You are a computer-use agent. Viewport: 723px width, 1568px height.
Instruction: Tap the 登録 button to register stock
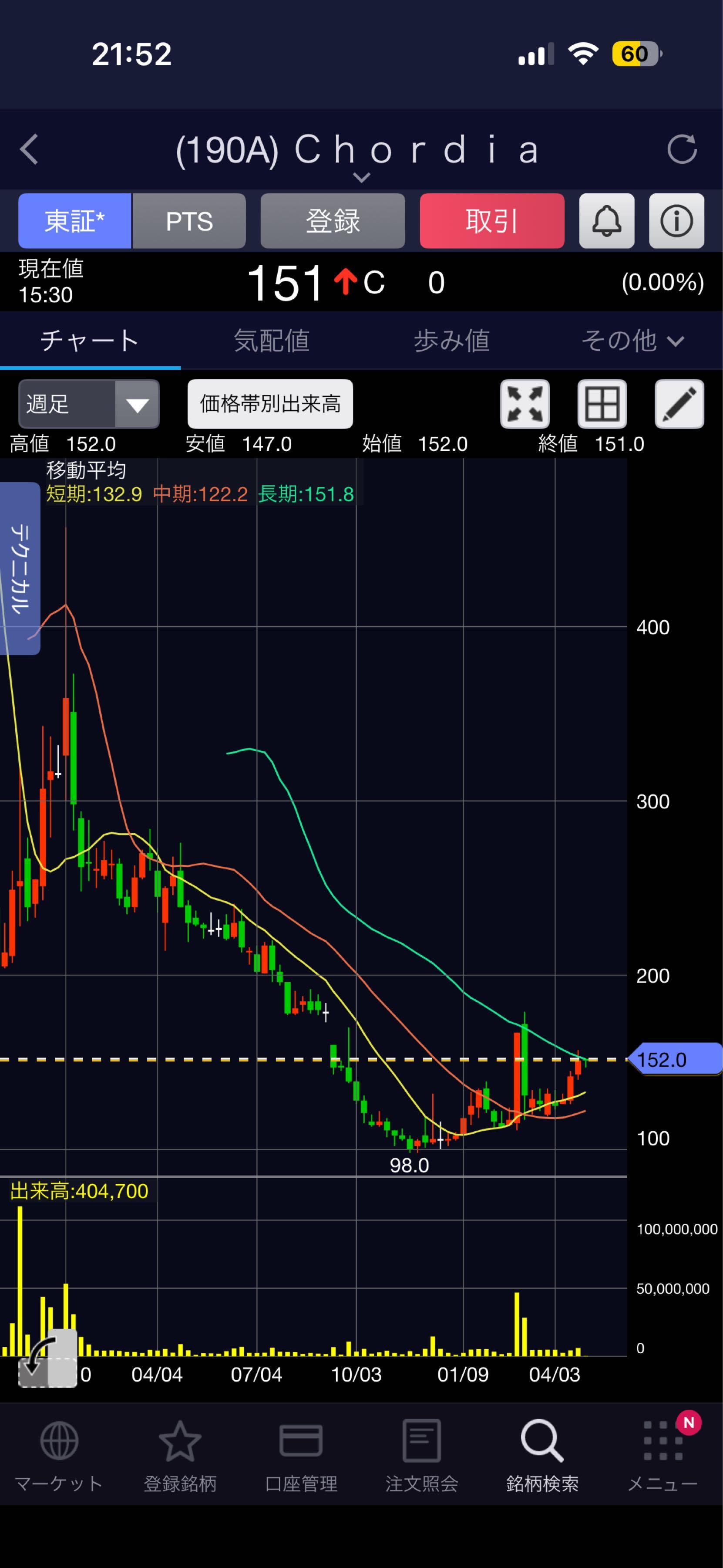coord(333,221)
